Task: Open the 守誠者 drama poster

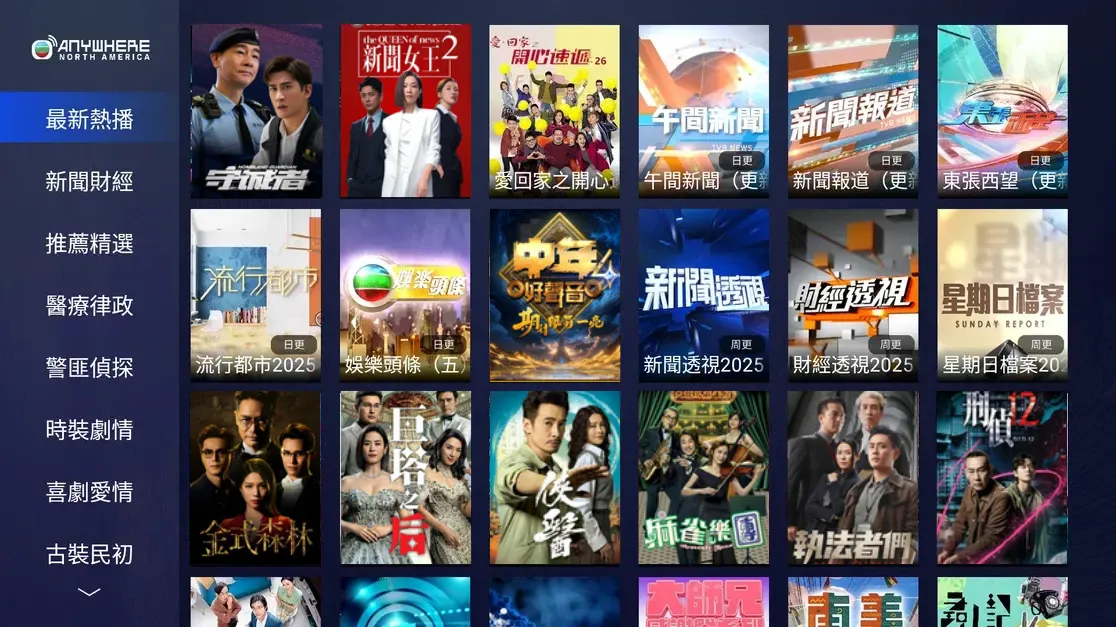Action: coord(256,110)
